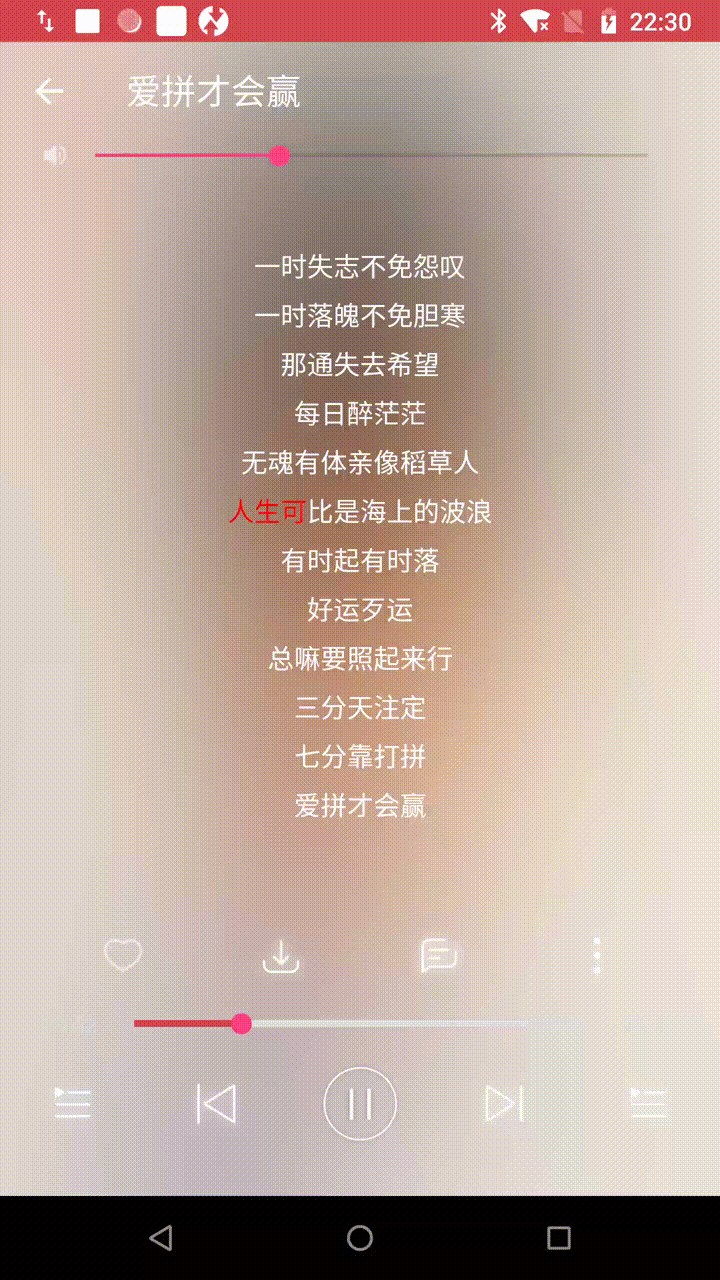Open the three-dot more options menu
Screen dimensions: 720x1280
(x=597, y=956)
